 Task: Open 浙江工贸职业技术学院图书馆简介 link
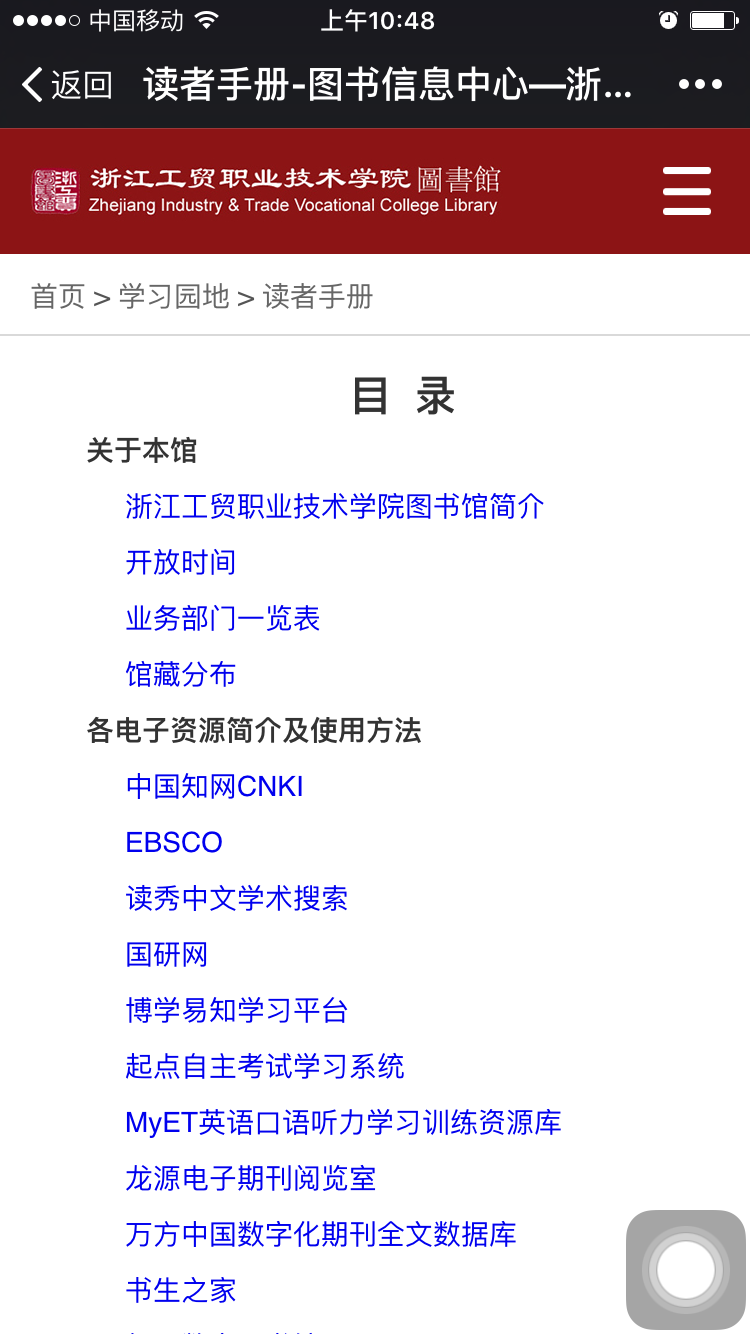coord(335,507)
